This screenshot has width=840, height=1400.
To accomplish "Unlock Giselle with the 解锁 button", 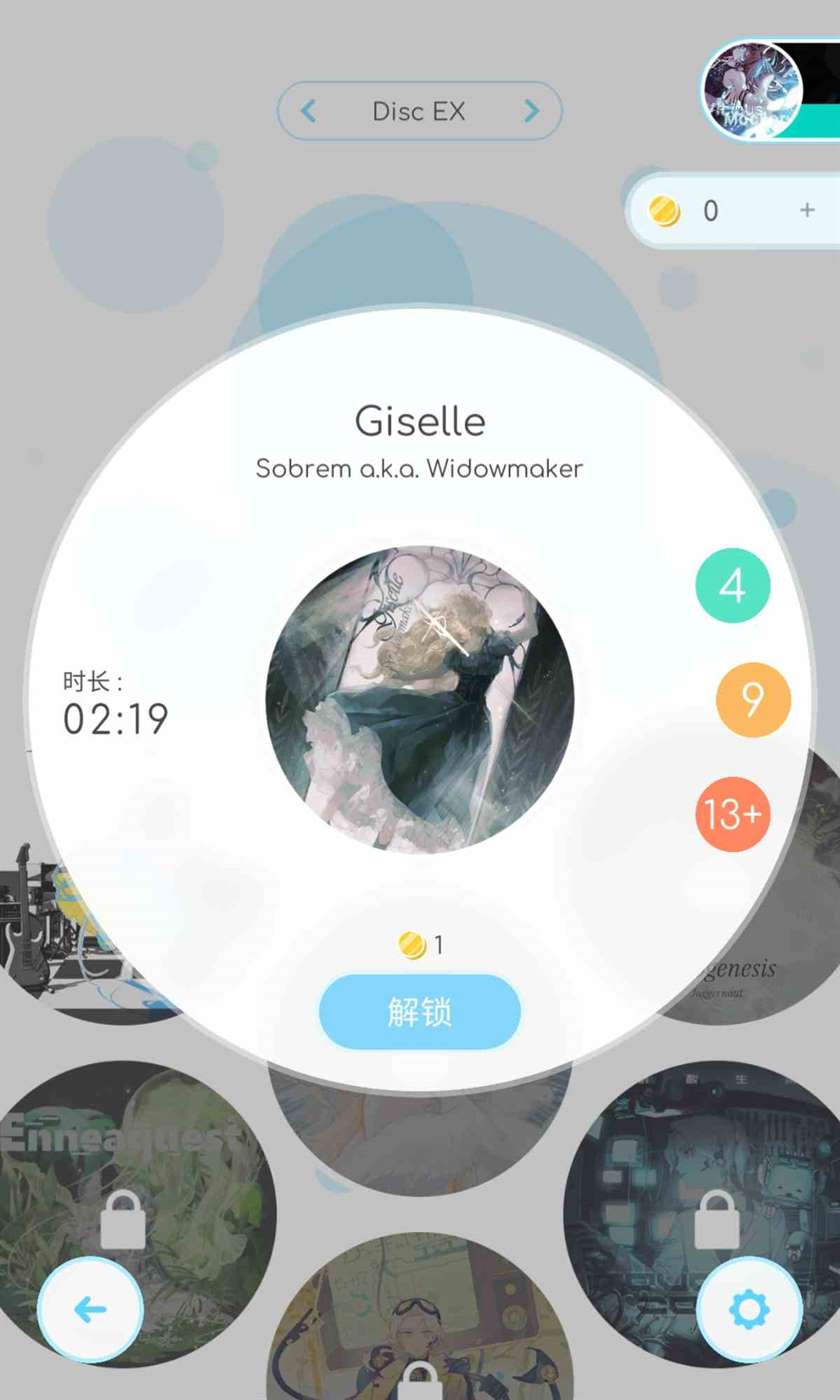I will pyautogui.click(x=420, y=1012).
